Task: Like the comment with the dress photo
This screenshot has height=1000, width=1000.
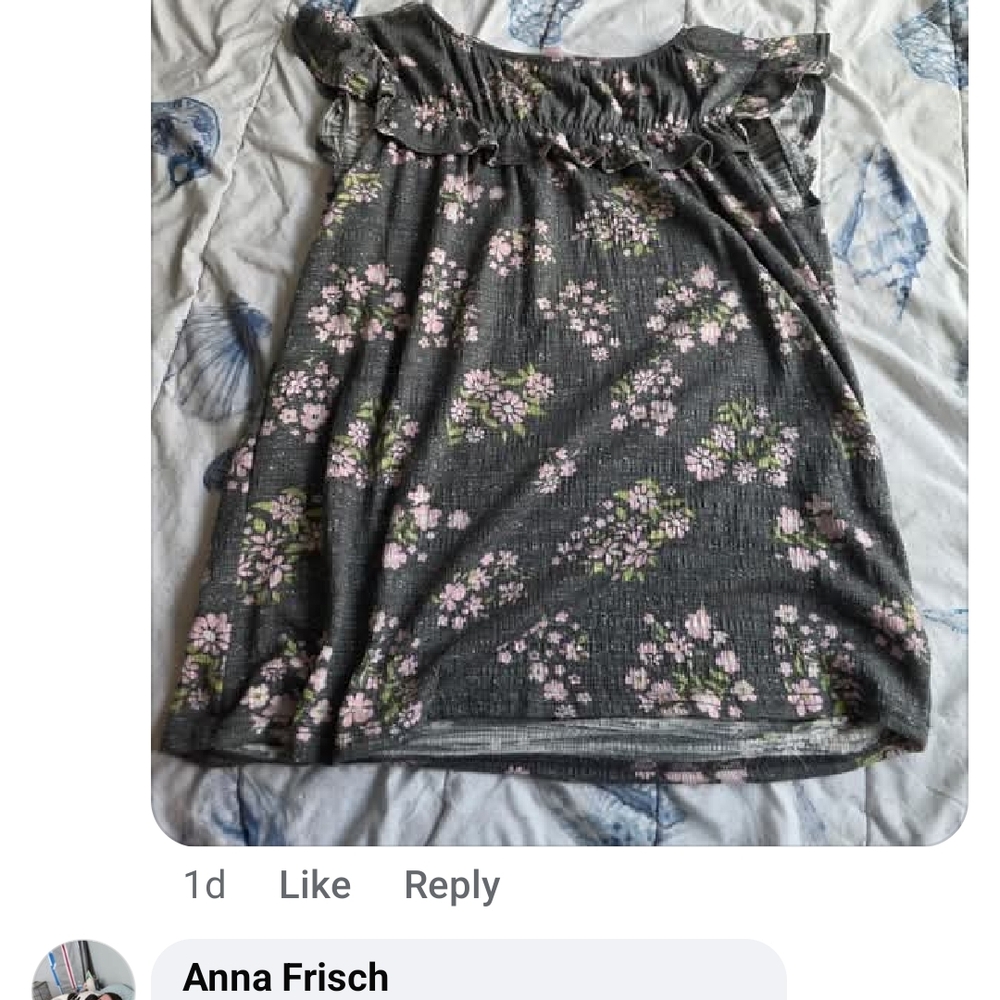Action: tap(314, 886)
